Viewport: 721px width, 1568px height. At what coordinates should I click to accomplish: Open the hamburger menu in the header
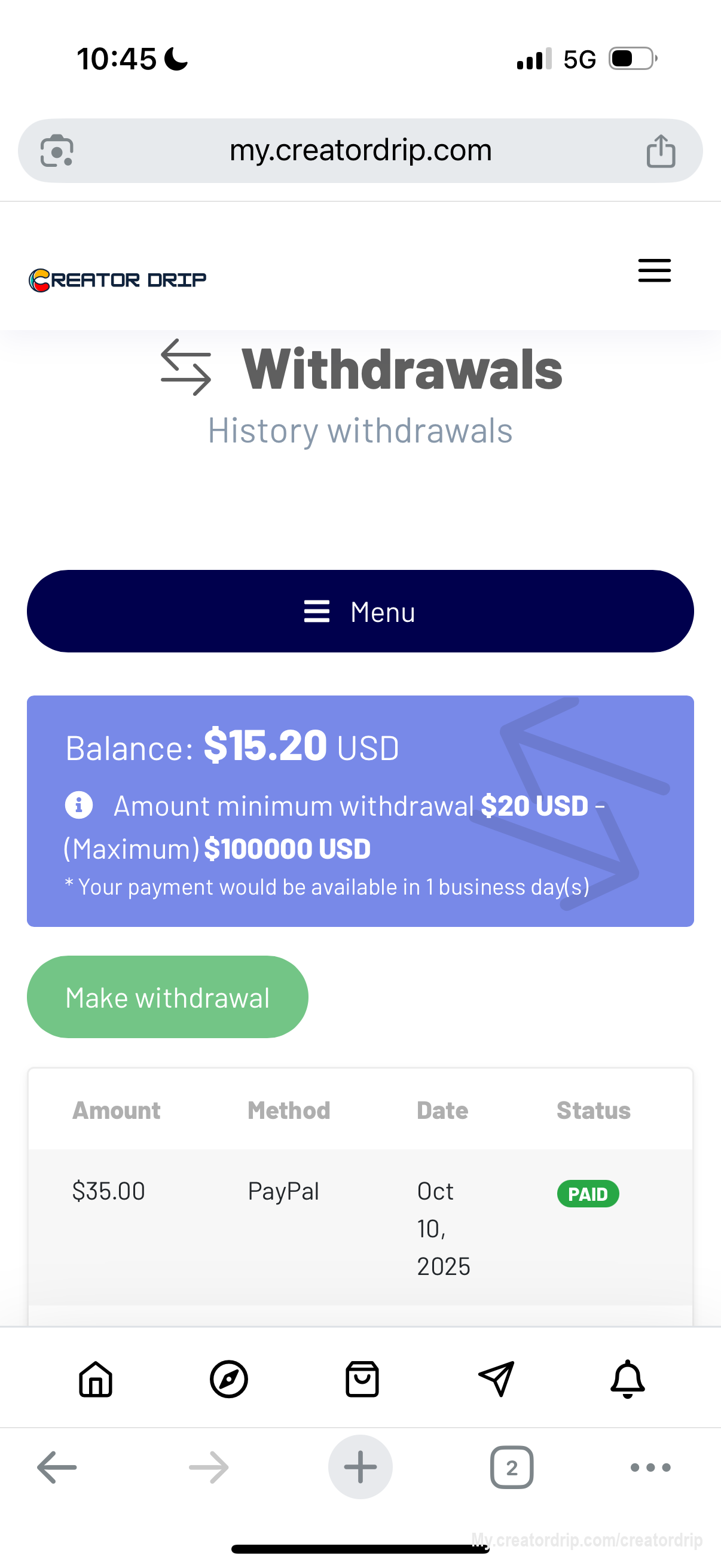(x=654, y=270)
